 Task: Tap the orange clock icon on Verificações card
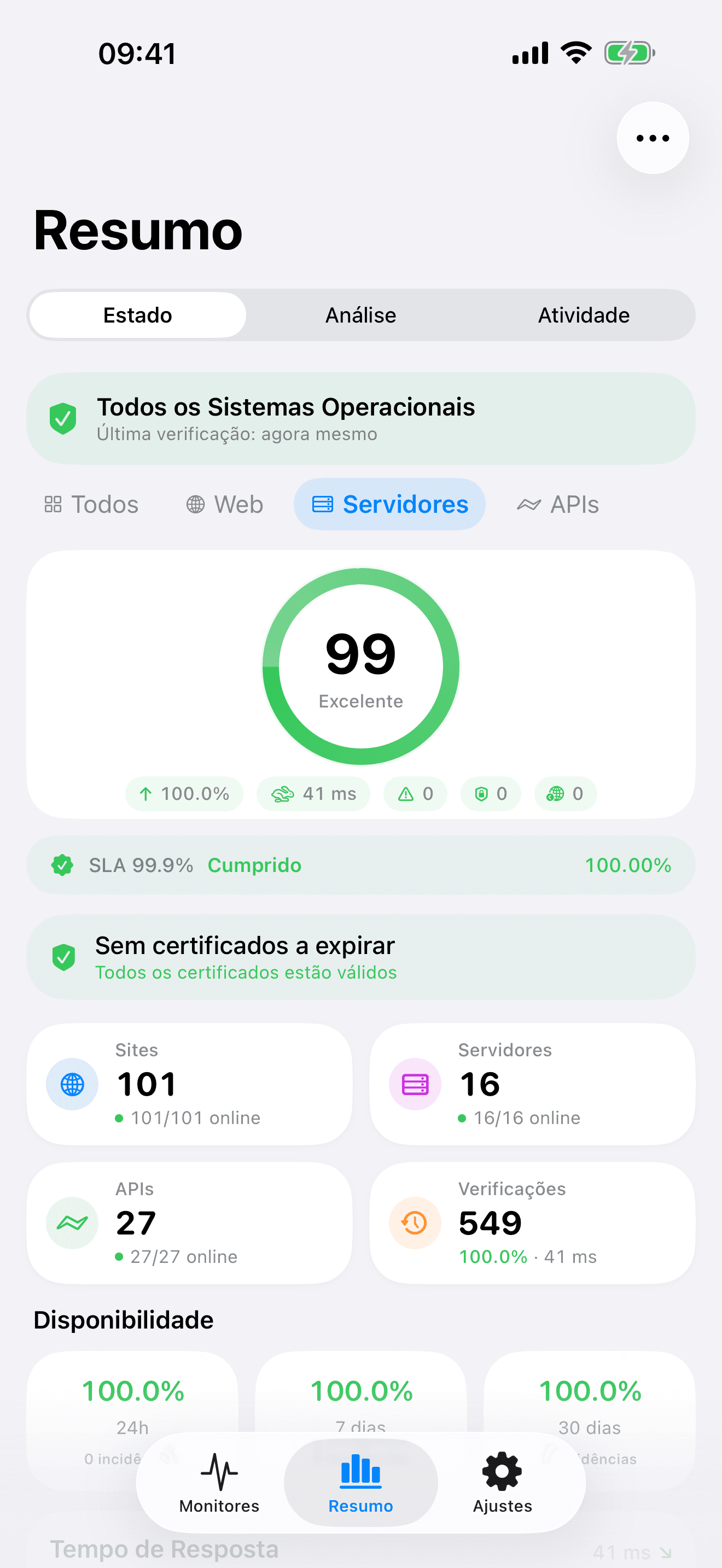(x=414, y=1223)
